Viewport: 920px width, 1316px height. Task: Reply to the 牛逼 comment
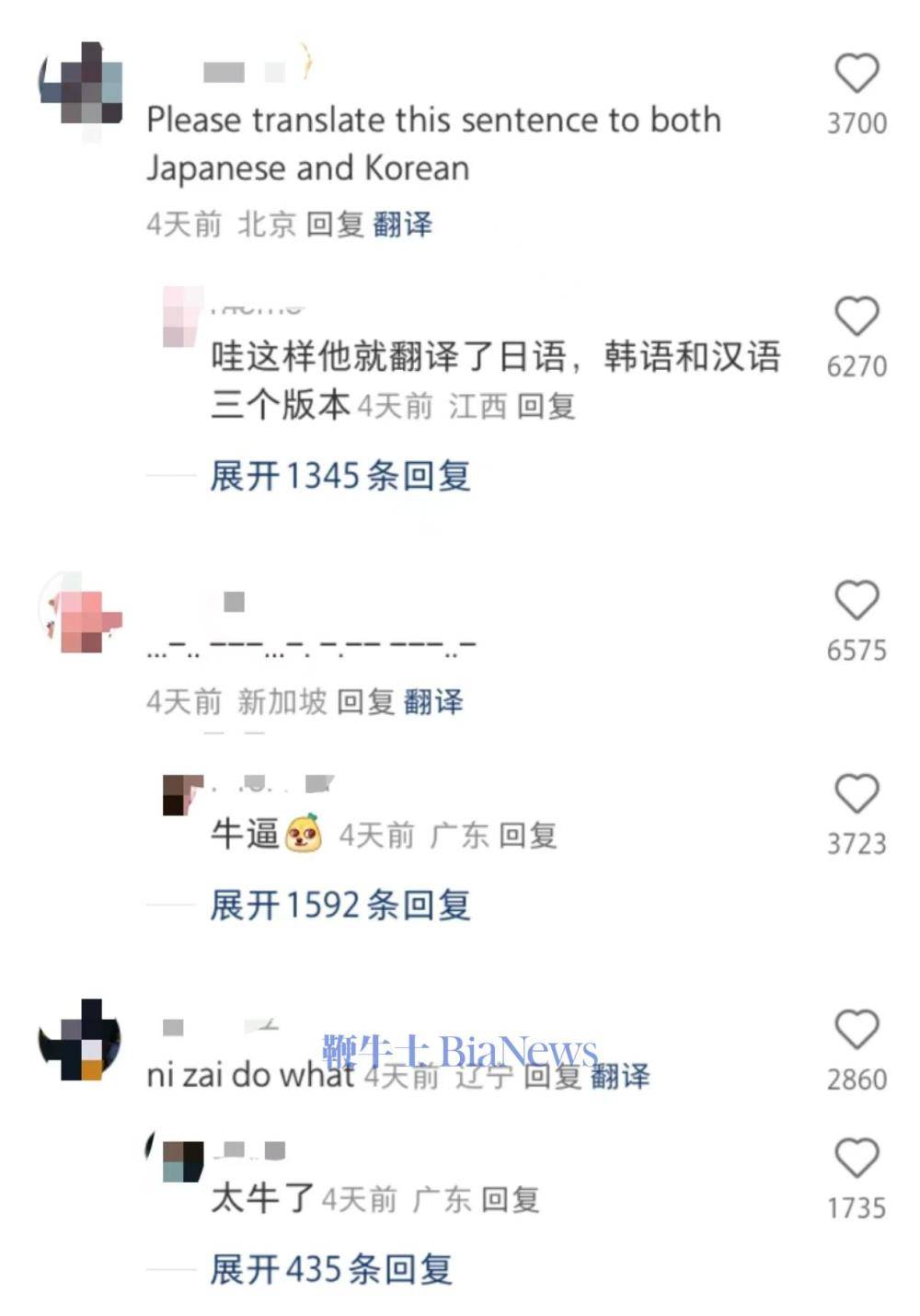click(528, 836)
